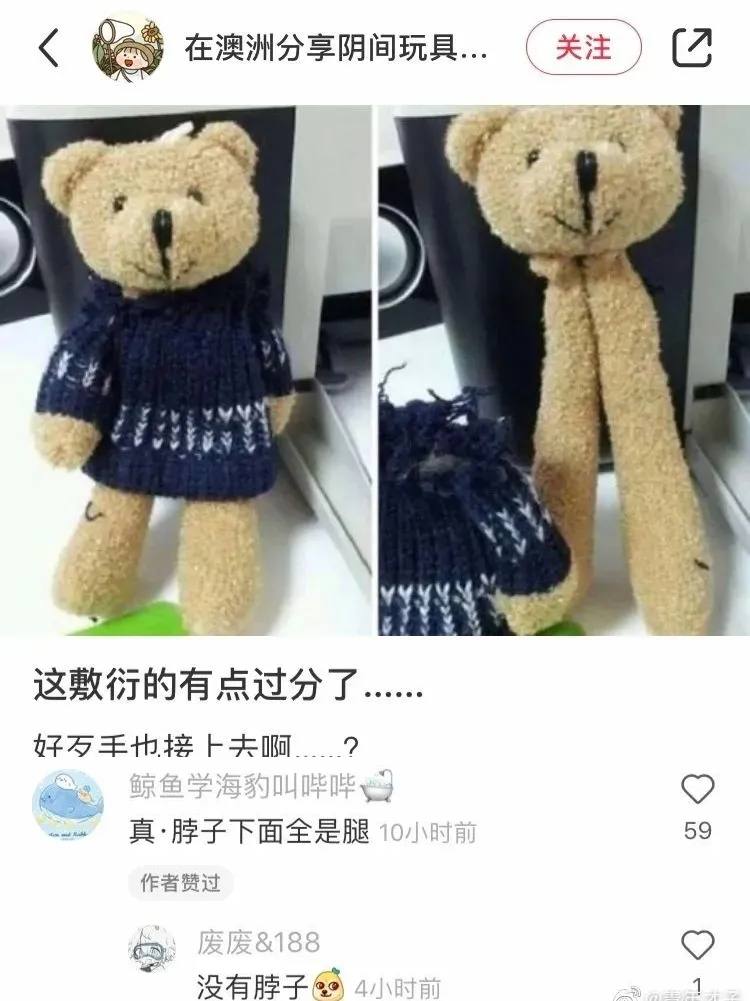Open 鲸鱼学海豹叫哔哔's avatar

coord(68,805)
